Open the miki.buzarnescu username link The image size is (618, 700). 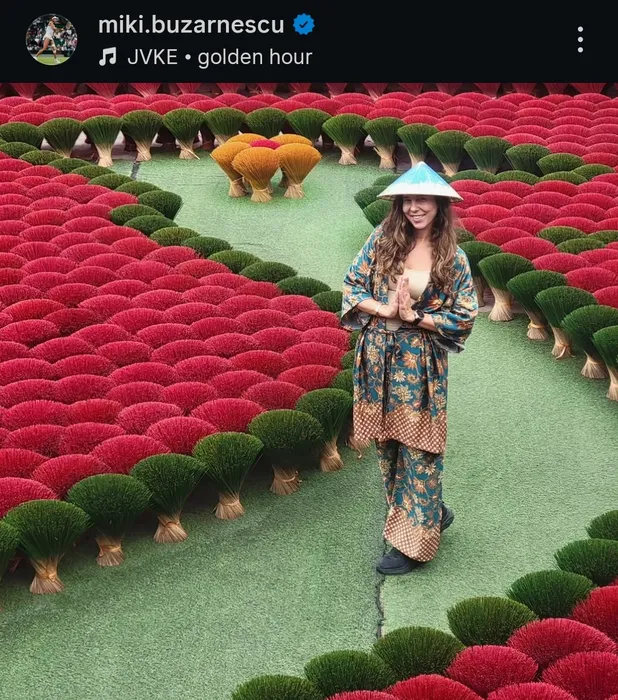point(190,25)
